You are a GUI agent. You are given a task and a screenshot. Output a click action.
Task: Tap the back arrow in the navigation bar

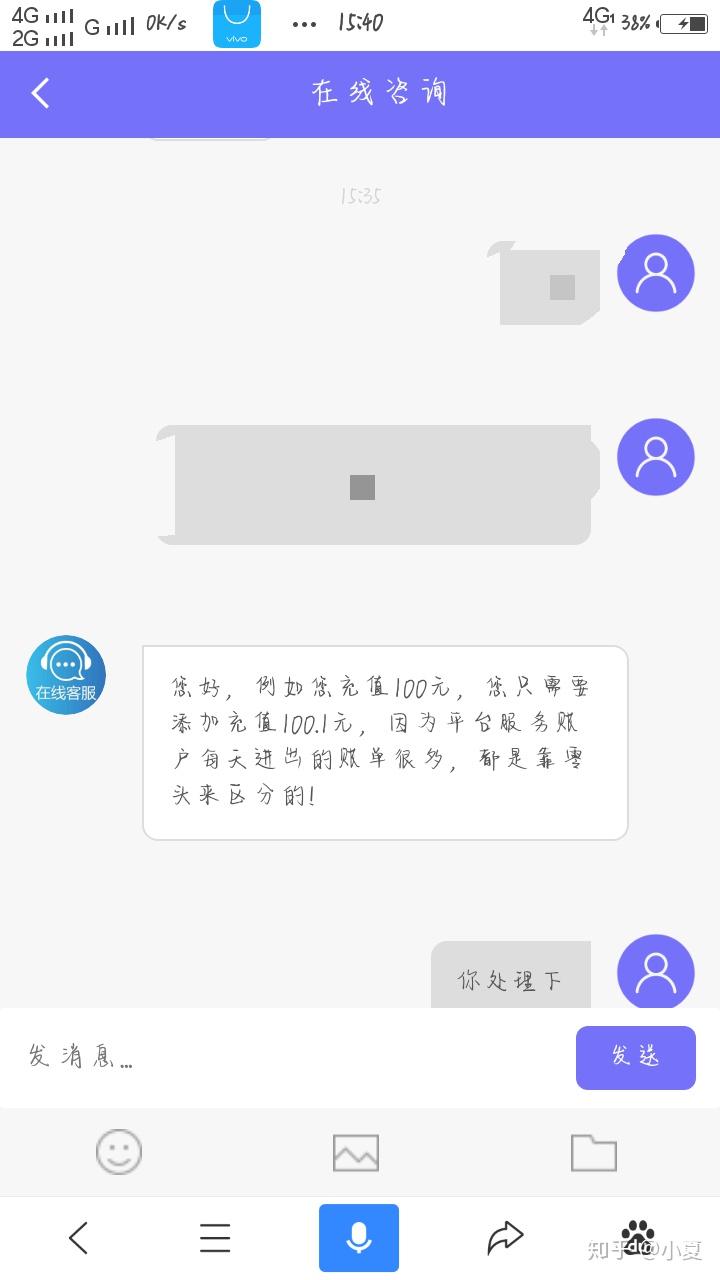click(78, 1237)
